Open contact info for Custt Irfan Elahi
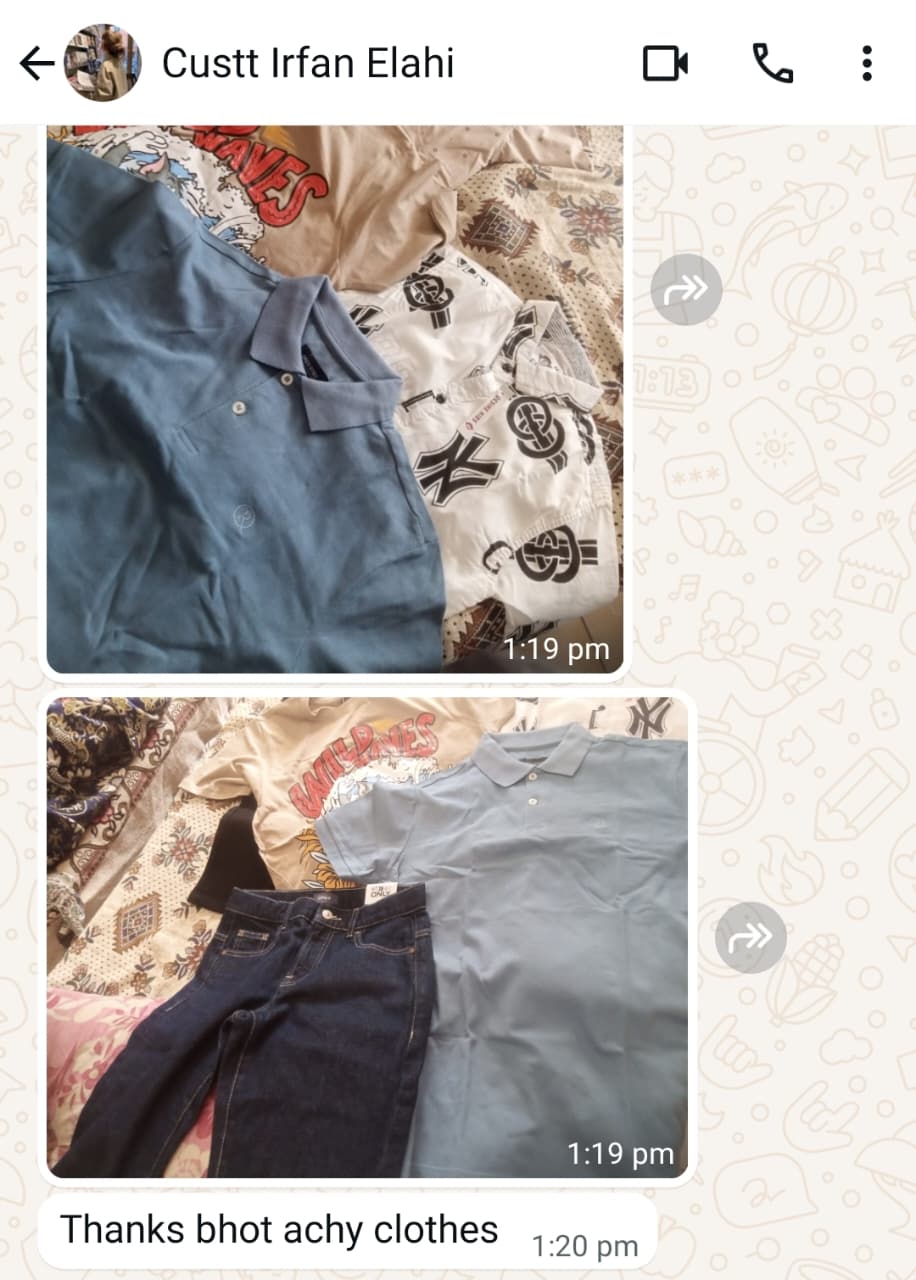This screenshot has width=916, height=1280. click(308, 64)
